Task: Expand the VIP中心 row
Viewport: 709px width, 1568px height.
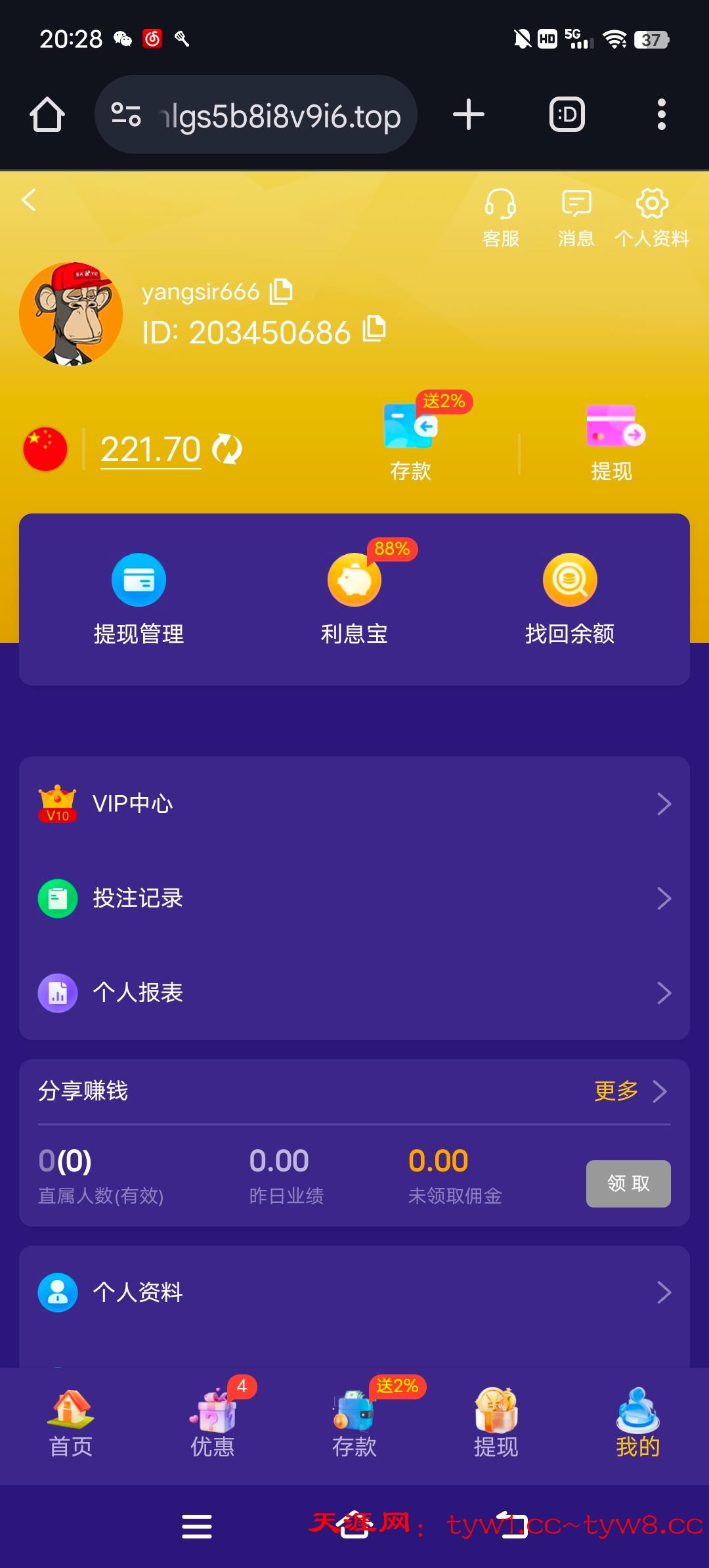Action: pyautogui.click(x=354, y=802)
